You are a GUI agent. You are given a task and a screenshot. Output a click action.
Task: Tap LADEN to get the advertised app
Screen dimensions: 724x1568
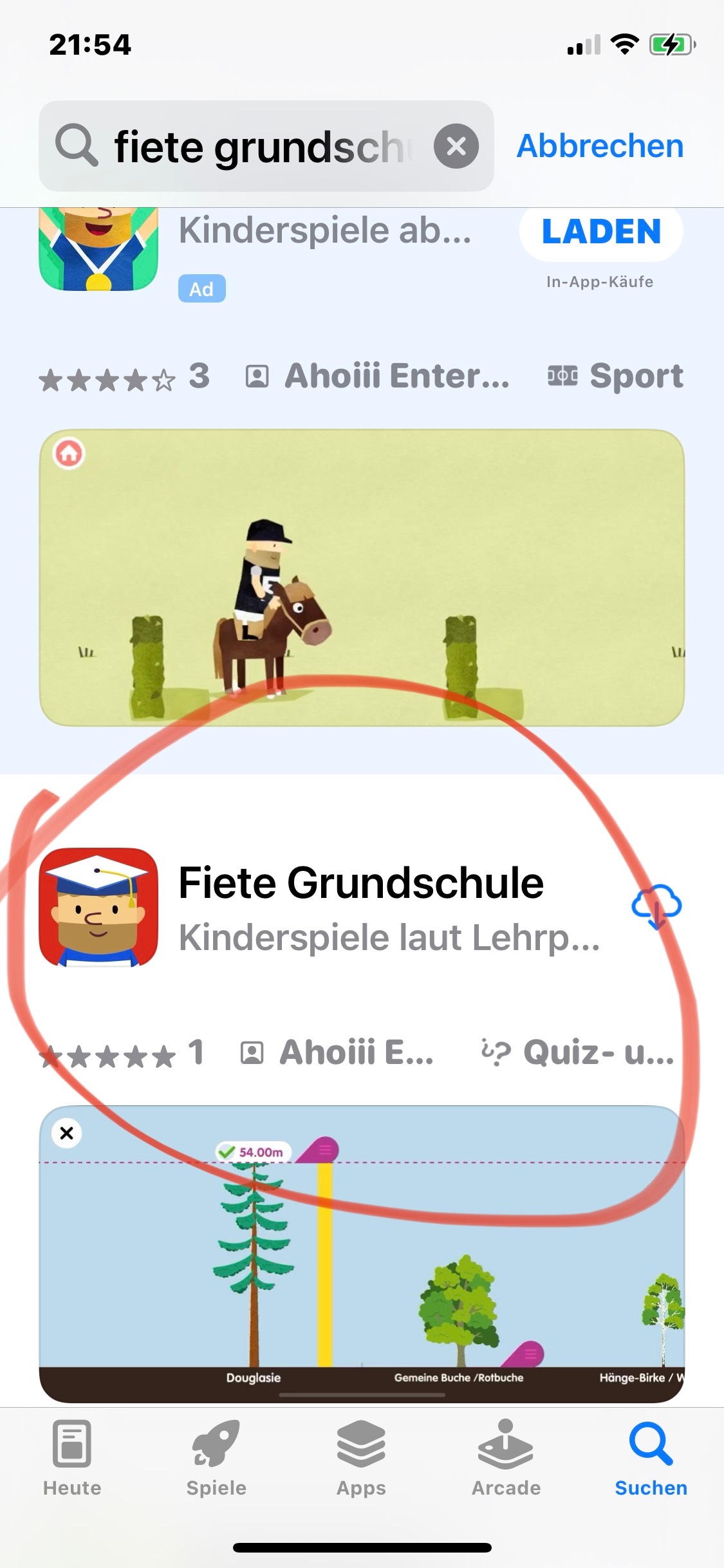click(x=601, y=232)
